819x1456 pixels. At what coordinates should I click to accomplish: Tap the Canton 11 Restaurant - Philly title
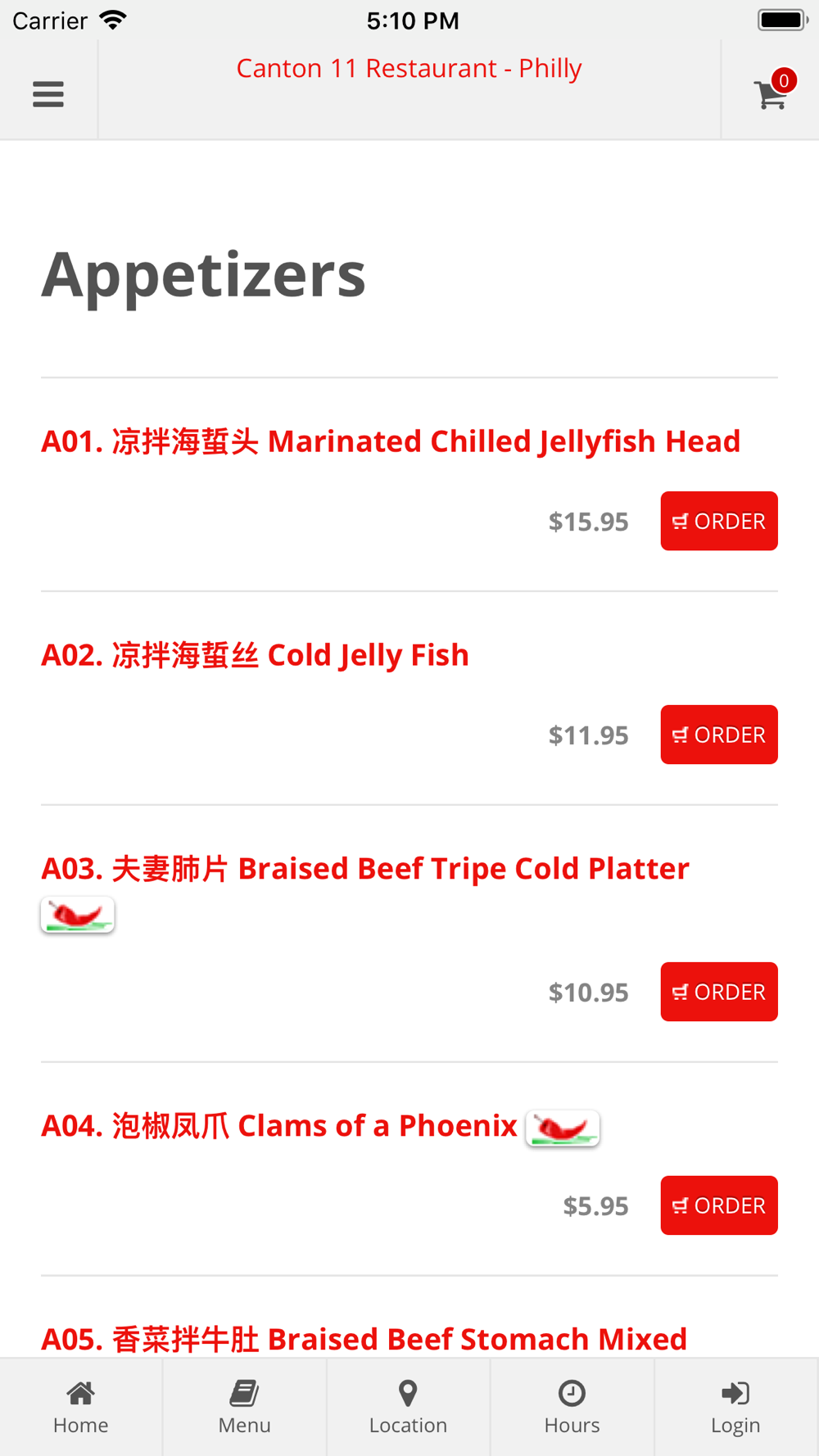point(409,68)
